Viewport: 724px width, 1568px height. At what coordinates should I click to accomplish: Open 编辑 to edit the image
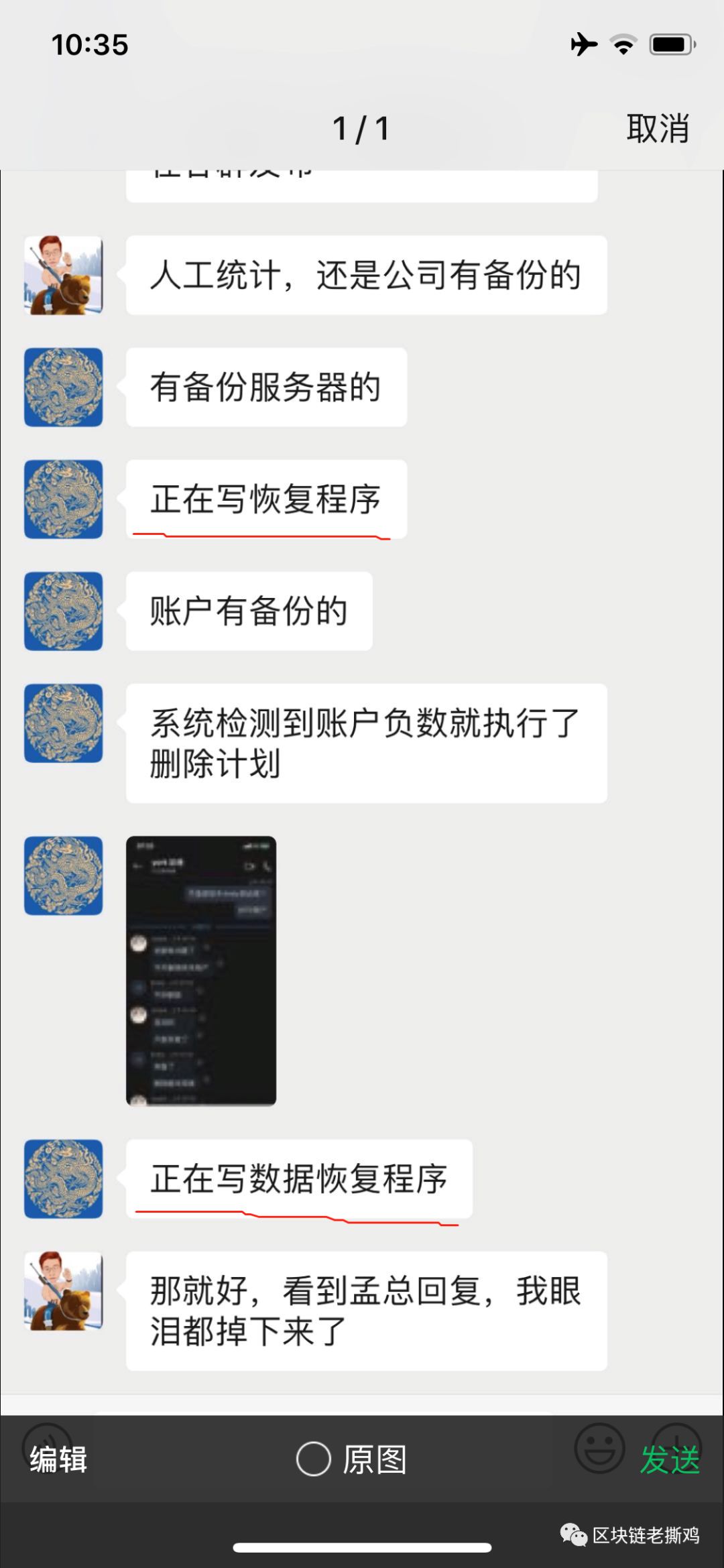pyautogui.click(x=58, y=1459)
